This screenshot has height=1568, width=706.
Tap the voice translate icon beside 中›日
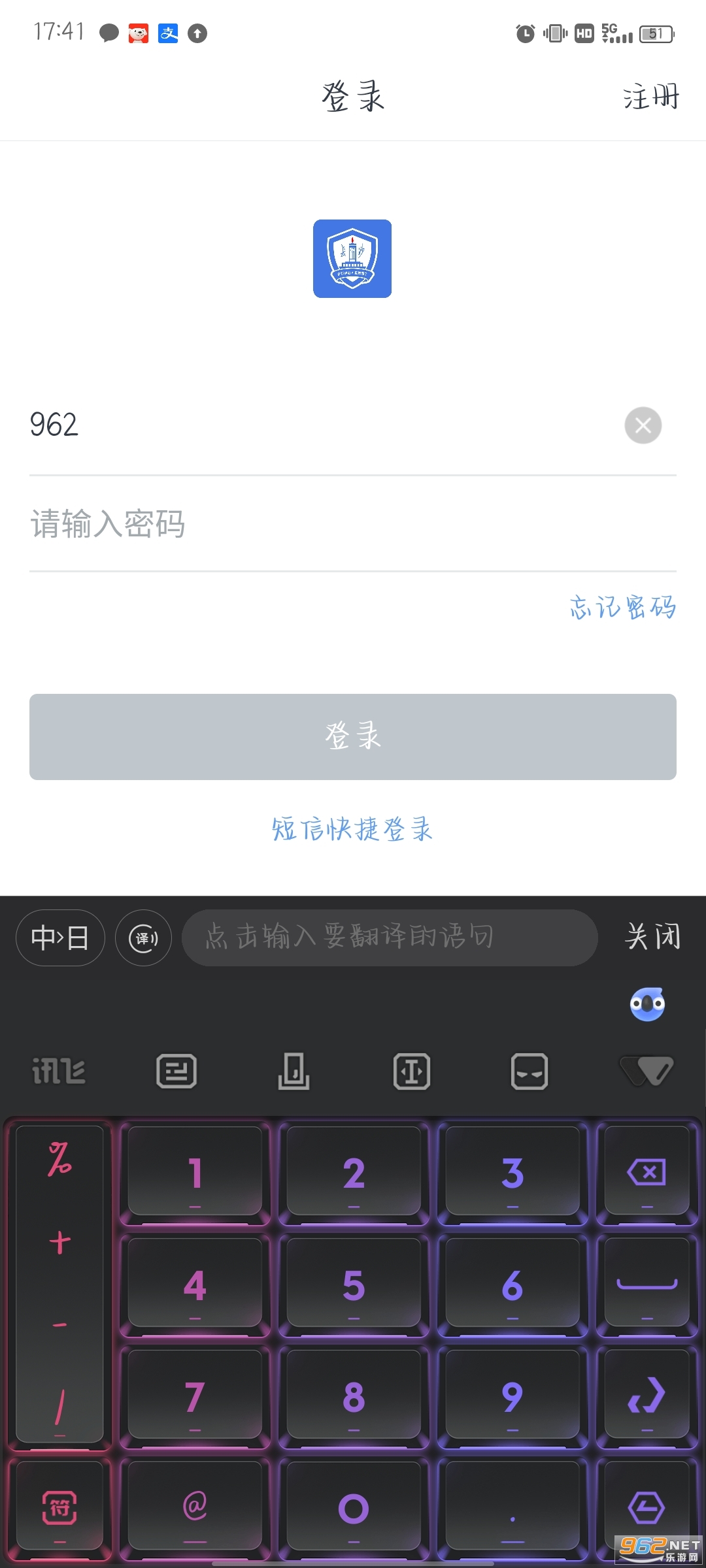[144, 938]
